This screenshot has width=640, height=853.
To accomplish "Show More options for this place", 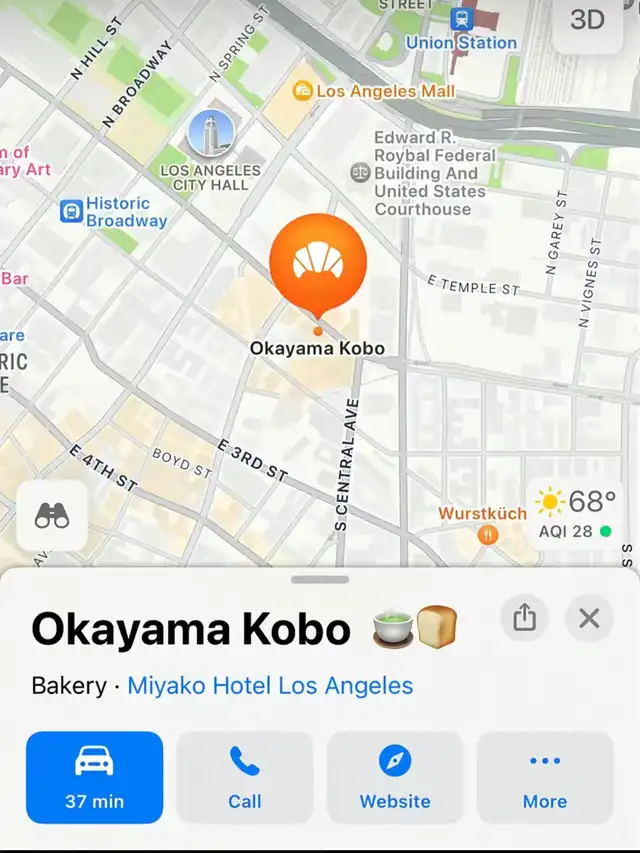I will pos(545,777).
